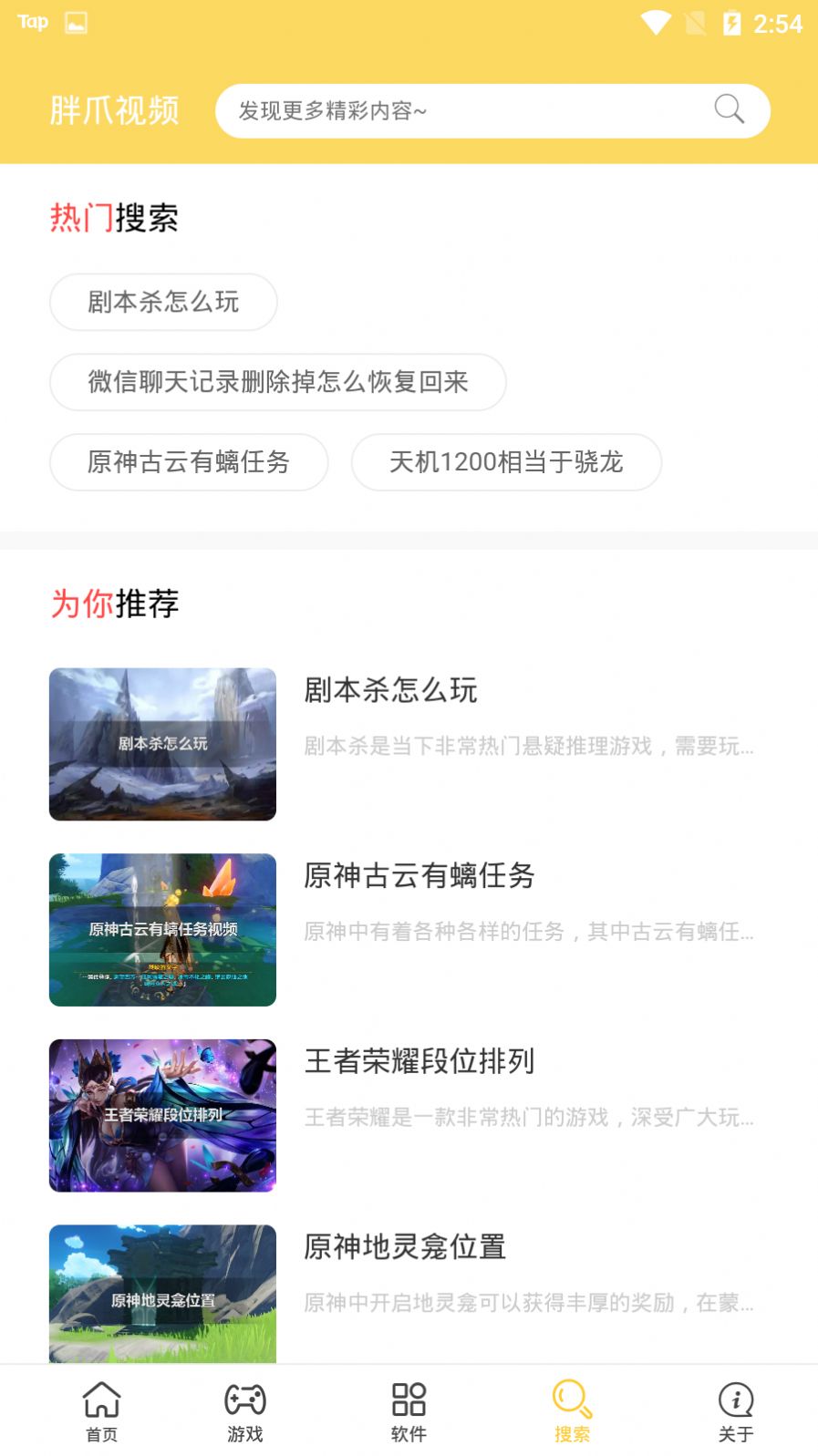
Task: Select the 游戏 gamepad icon
Action: coord(244,1399)
